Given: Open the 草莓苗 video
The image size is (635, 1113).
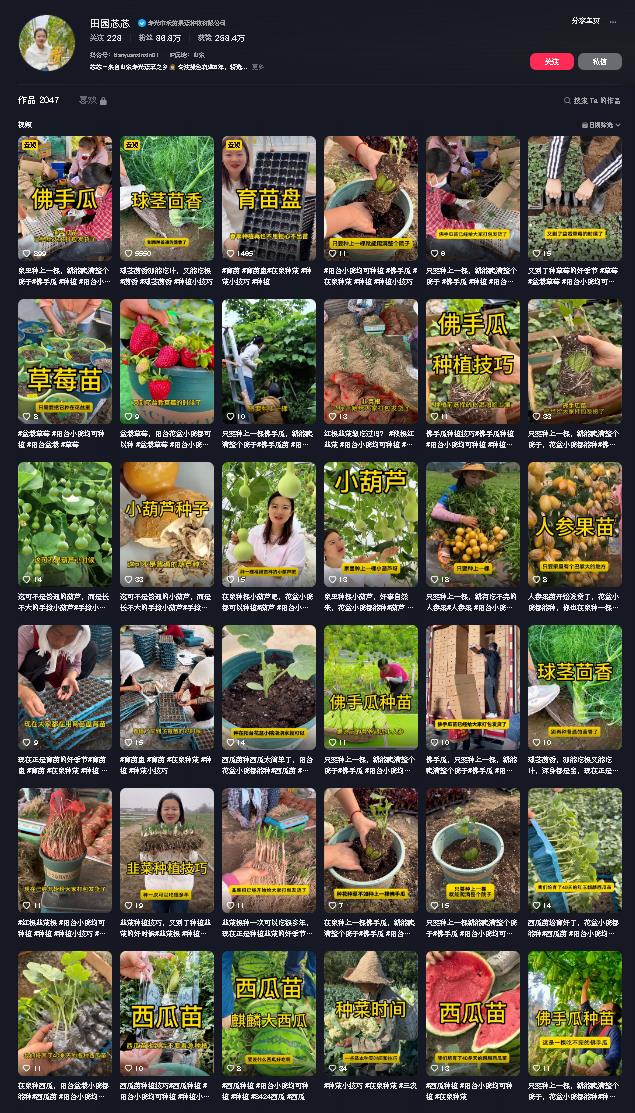Looking at the screenshot, I should pos(65,361).
